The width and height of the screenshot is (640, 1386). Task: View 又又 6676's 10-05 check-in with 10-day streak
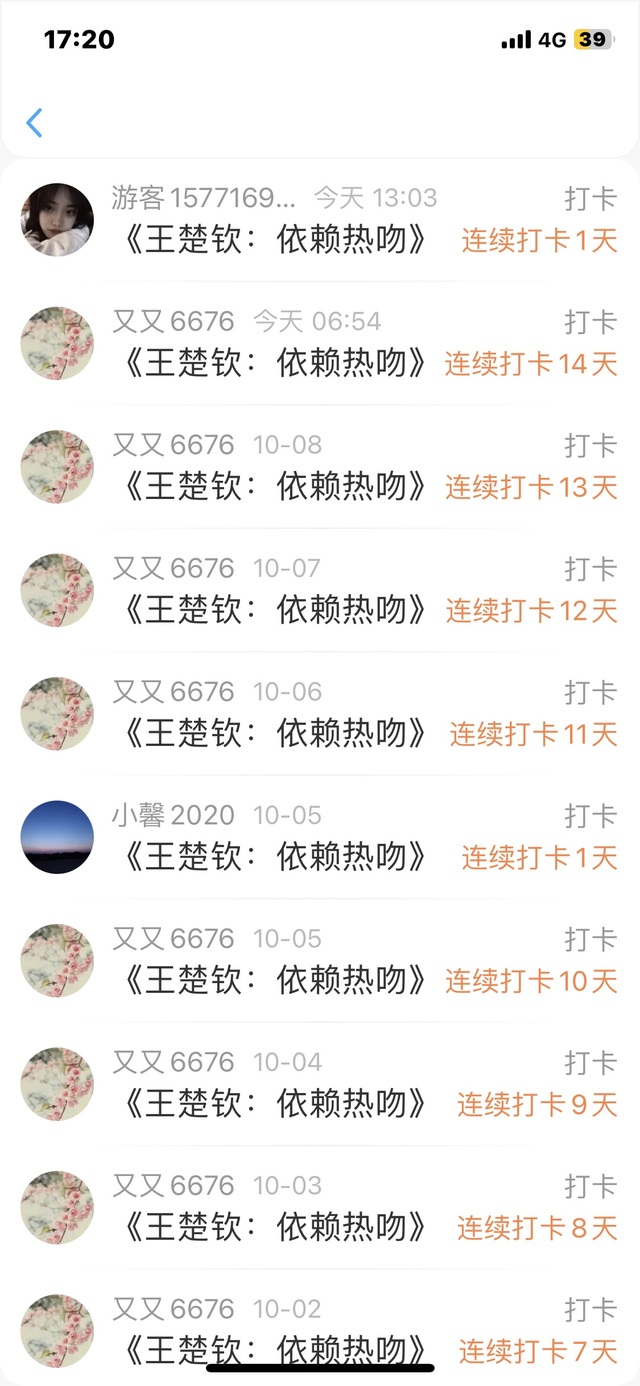[320, 961]
